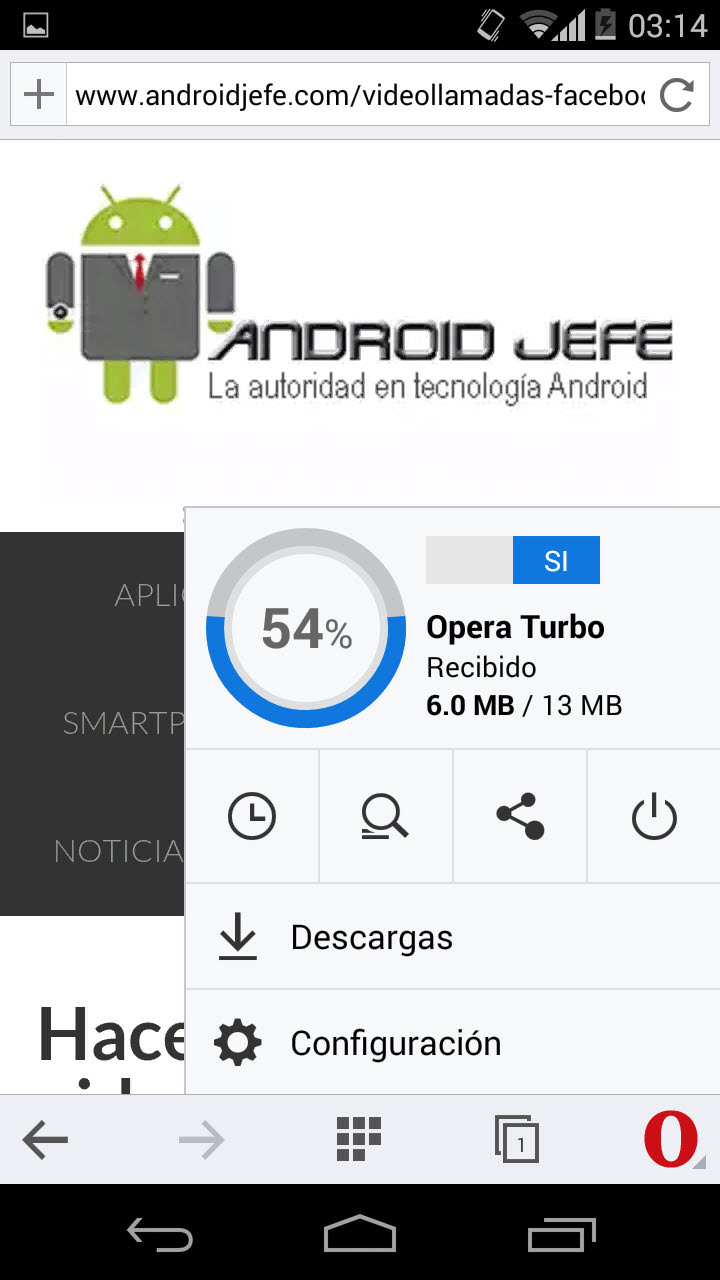This screenshot has height=1280, width=720.
Task: Tap the share icon in Opera menu
Action: (520, 815)
